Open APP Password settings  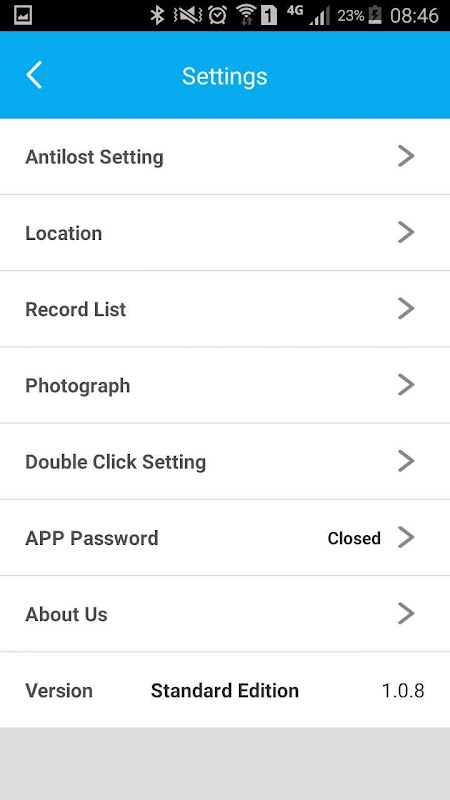pos(225,538)
